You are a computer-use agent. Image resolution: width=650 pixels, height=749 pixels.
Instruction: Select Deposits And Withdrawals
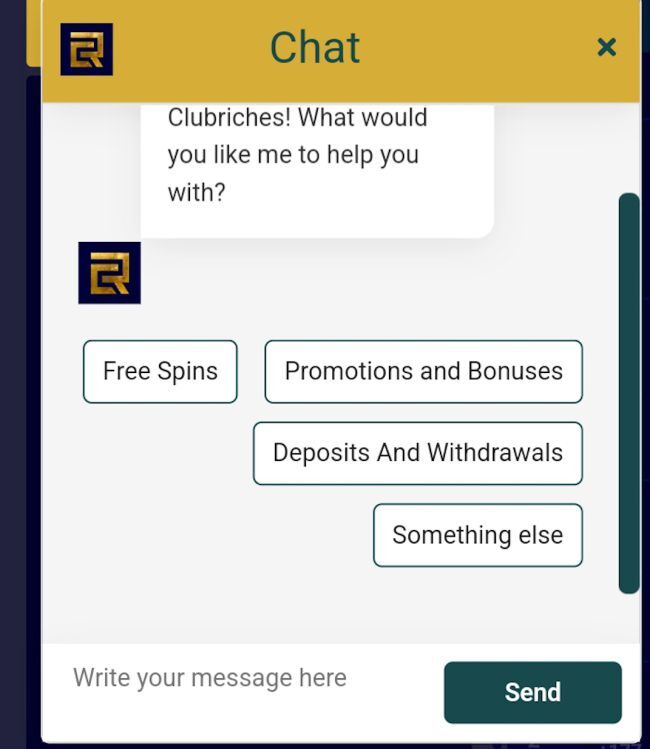coord(417,453)
